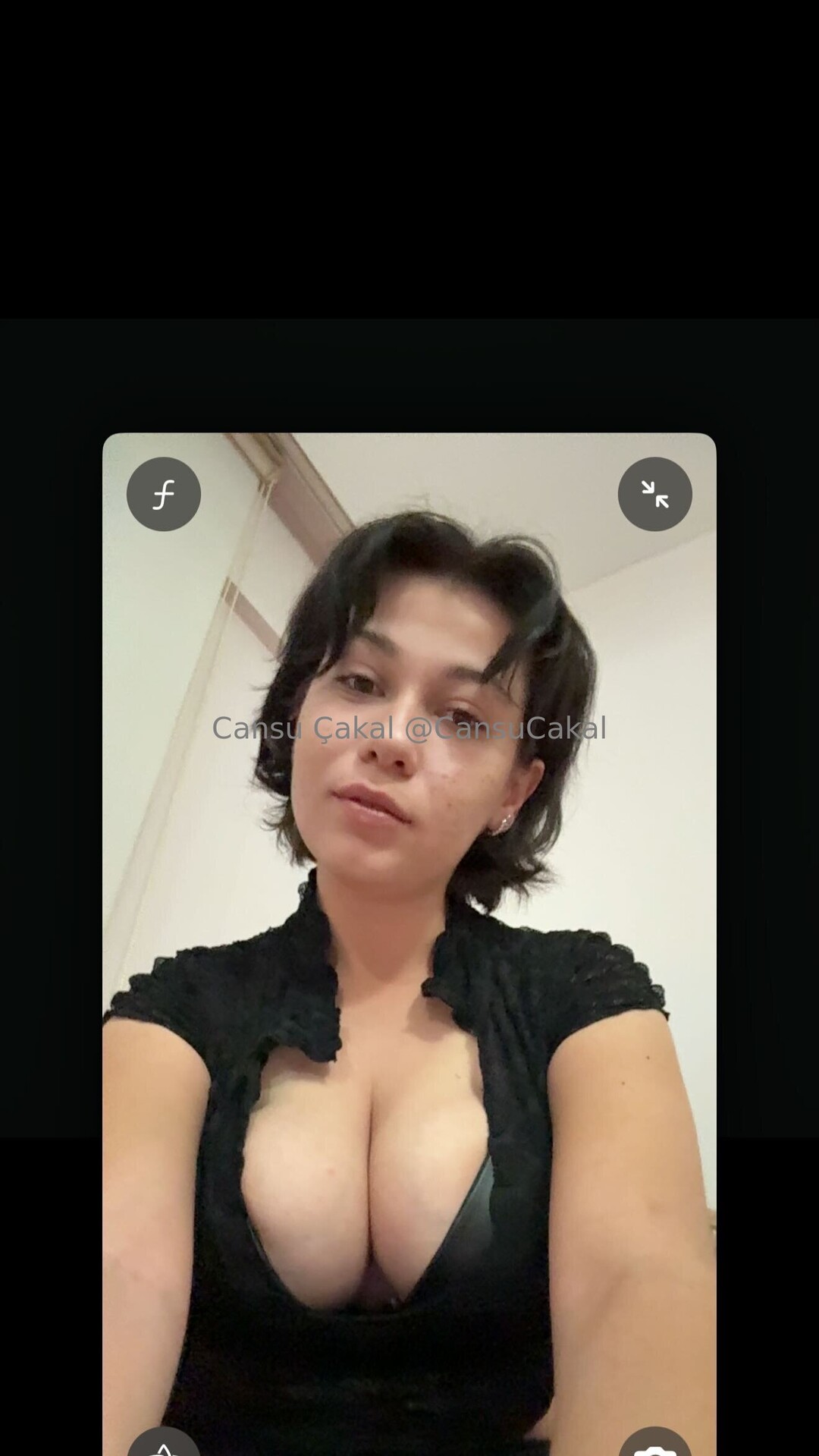Flip the camera with the camera icon
This screenshot has width=819, height=1456.
[x=654, y=1445]
